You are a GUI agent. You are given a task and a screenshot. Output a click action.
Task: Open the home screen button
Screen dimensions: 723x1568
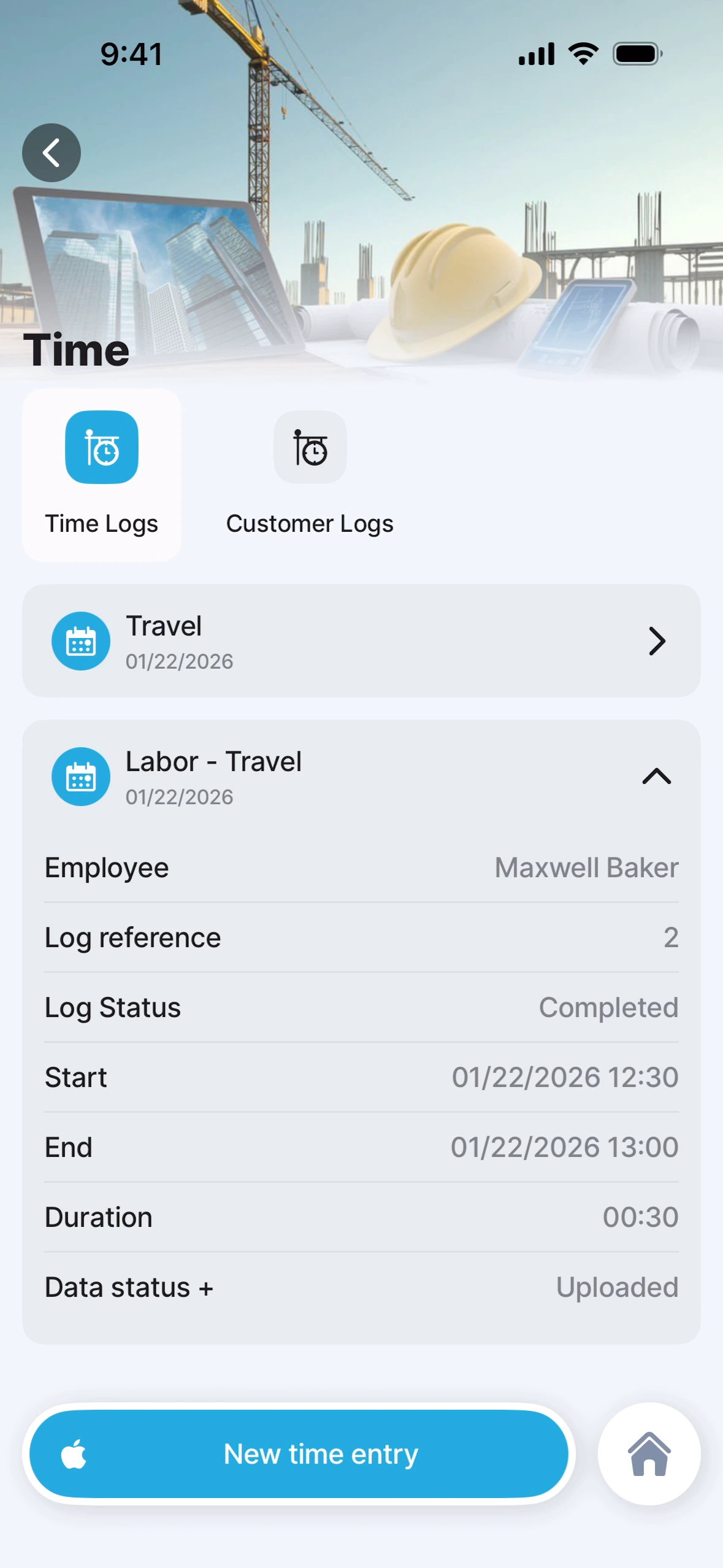649,1453
